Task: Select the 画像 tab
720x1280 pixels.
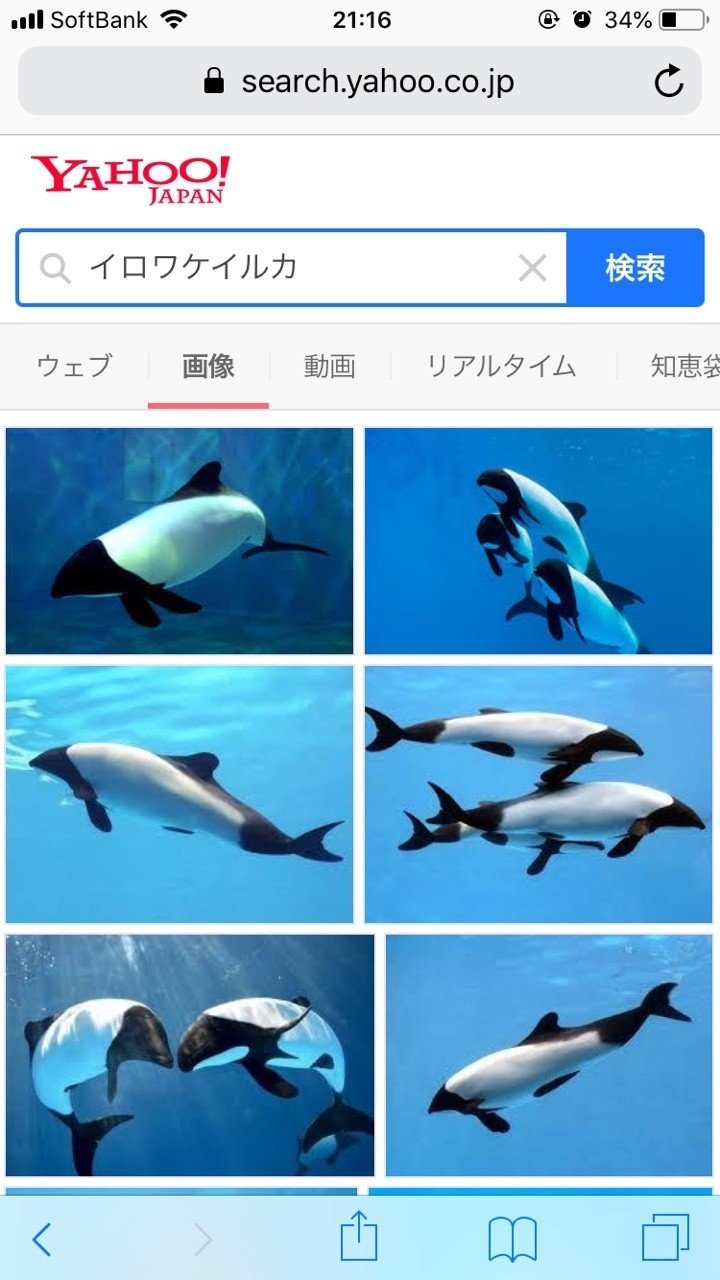Action: 208,366
